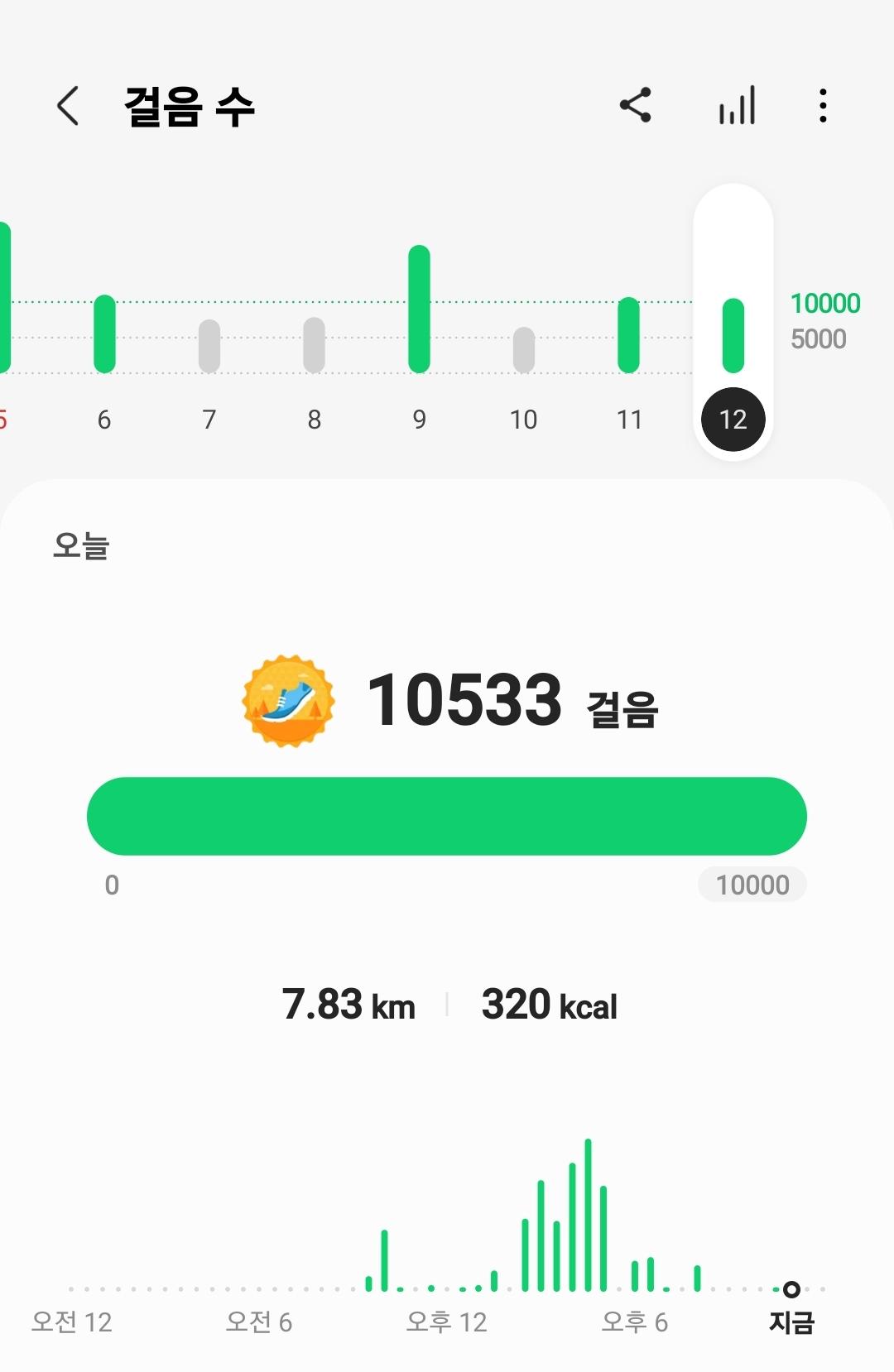Open the more options menu

click(822, 106)
